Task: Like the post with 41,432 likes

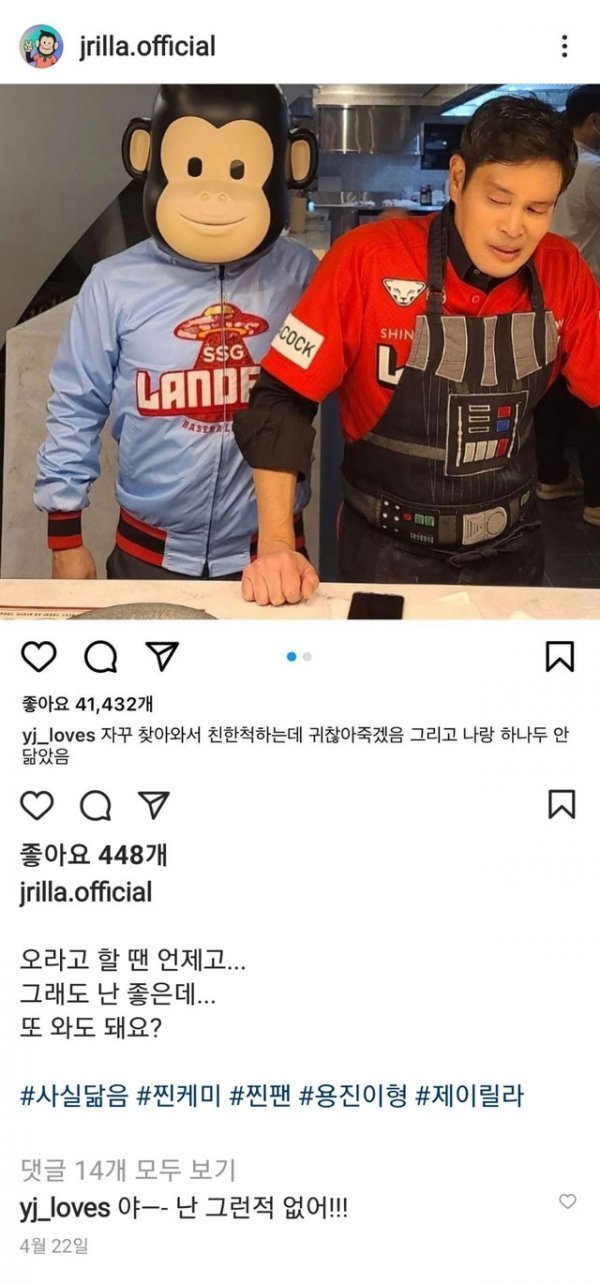Action: [39, 657]
